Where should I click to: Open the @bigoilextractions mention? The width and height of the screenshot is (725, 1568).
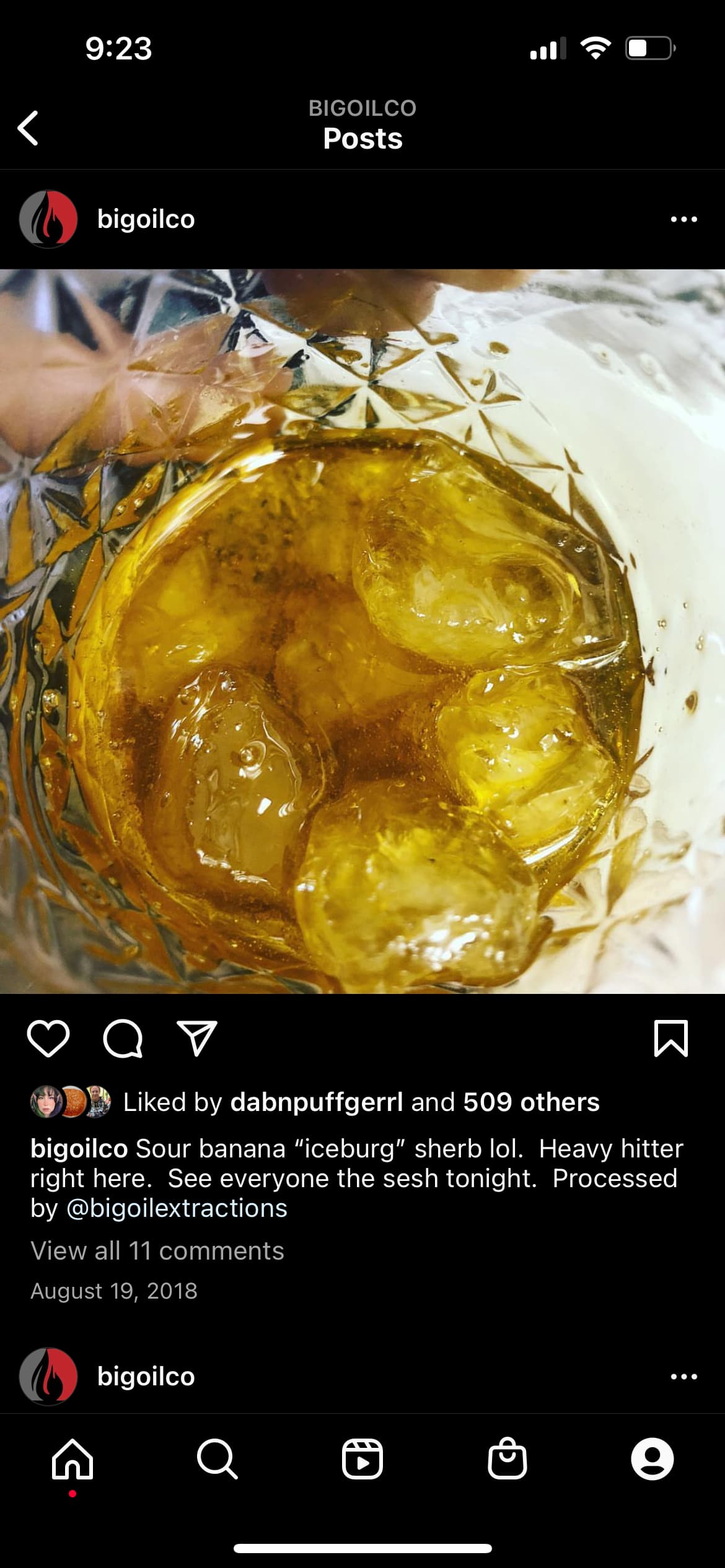pos(177,1208)
